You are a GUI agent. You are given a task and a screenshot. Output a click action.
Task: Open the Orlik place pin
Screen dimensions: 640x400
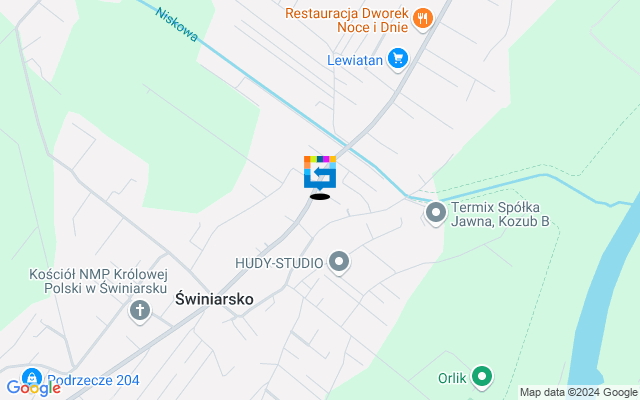482,377
